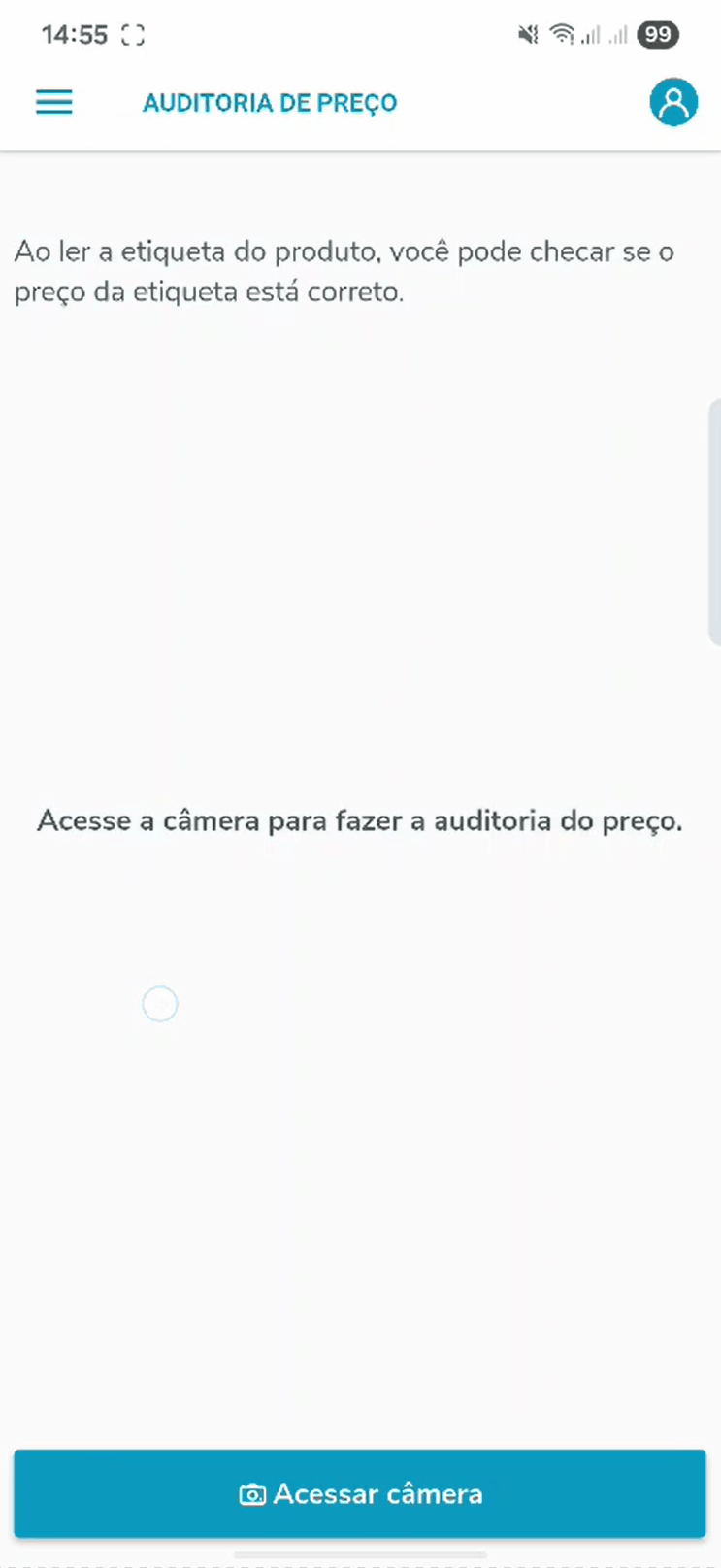This screenshot has width=721, height=1568.
Task: Open the hamburger drawer menu
Action: 54,102
